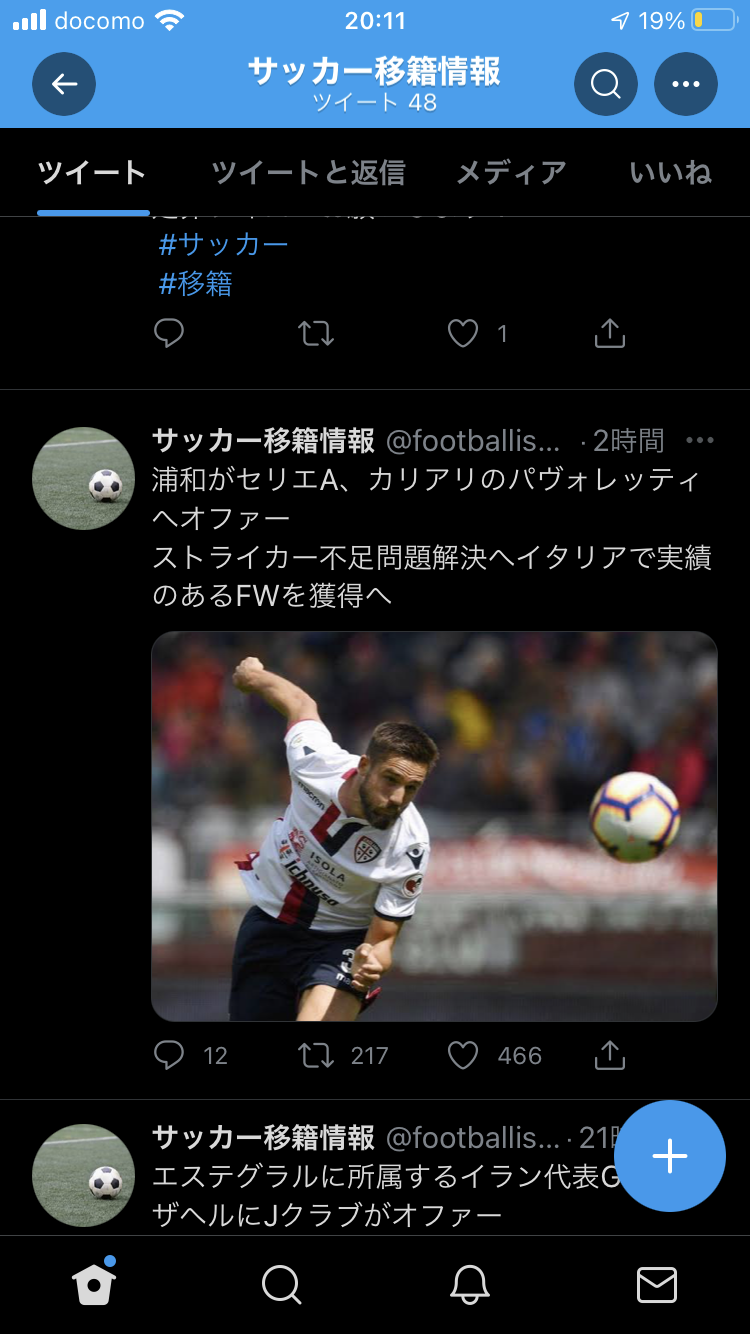The width and height of the screenshot is (750, 1334).
Task: Go back using the arrow button
Action: point(64,84)
